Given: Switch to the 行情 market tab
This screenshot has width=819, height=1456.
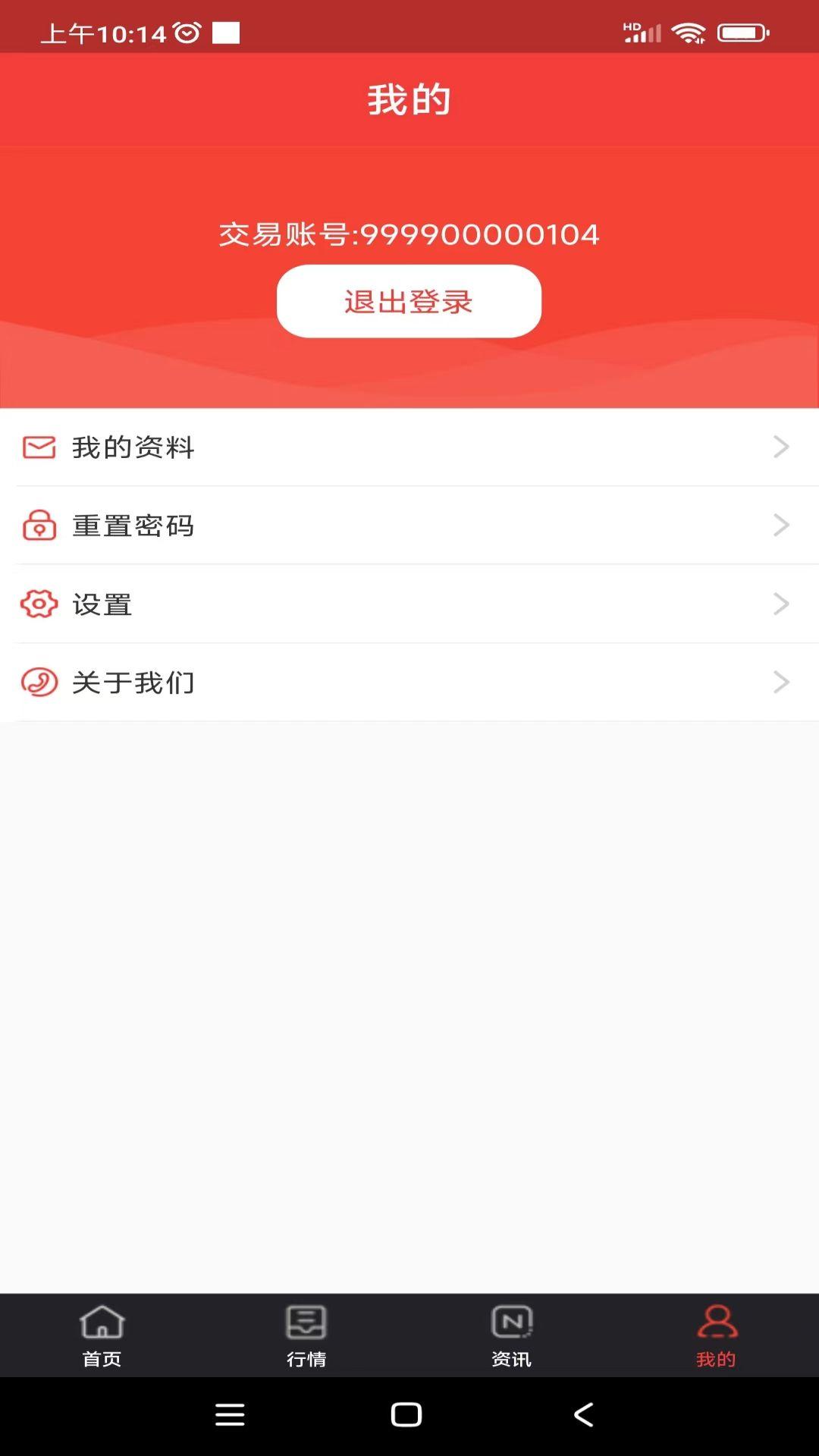Looking at the screenshot, I should click(306, 1335).
